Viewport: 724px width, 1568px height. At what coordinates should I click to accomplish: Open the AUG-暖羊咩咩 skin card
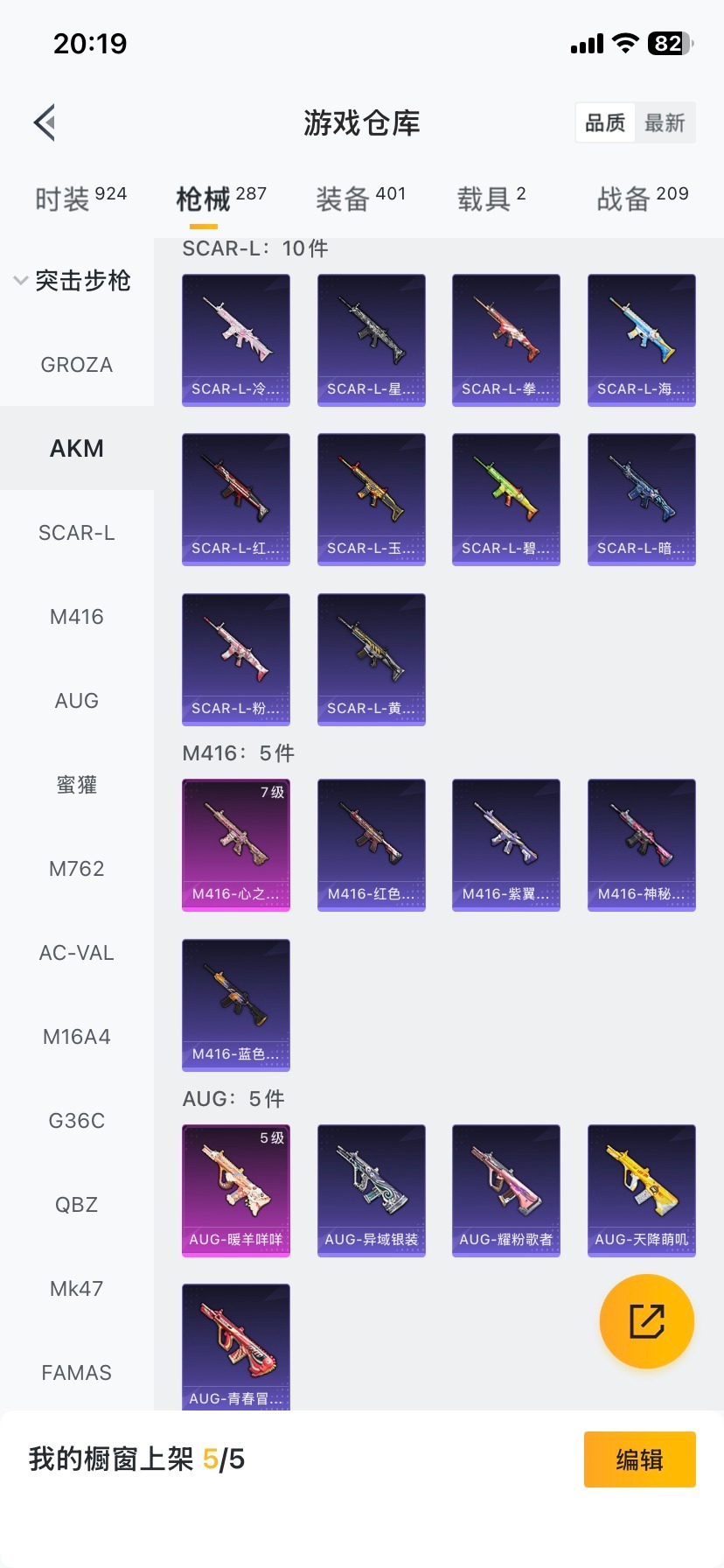[235, 1191]
